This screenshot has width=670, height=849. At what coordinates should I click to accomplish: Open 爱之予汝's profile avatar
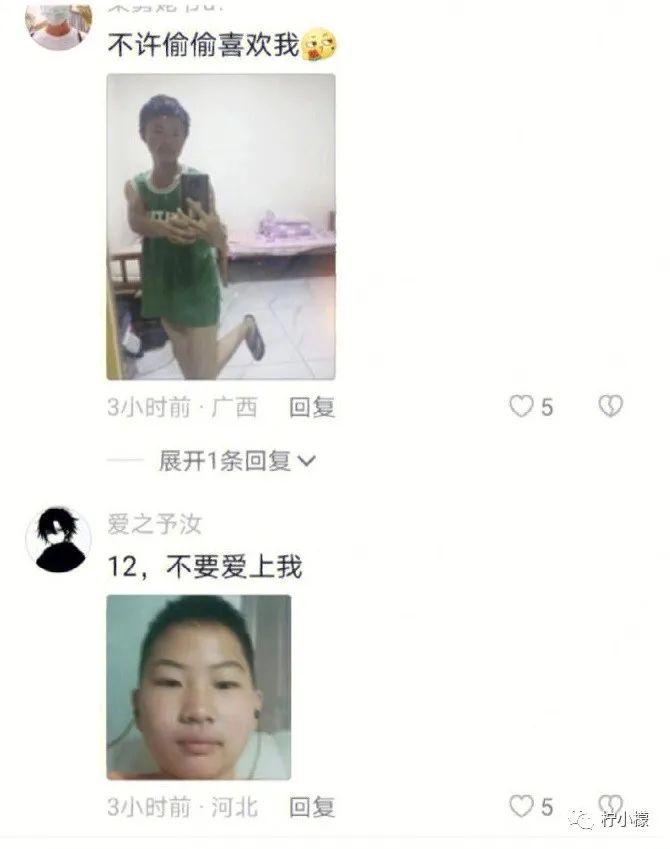pos(58,539)
